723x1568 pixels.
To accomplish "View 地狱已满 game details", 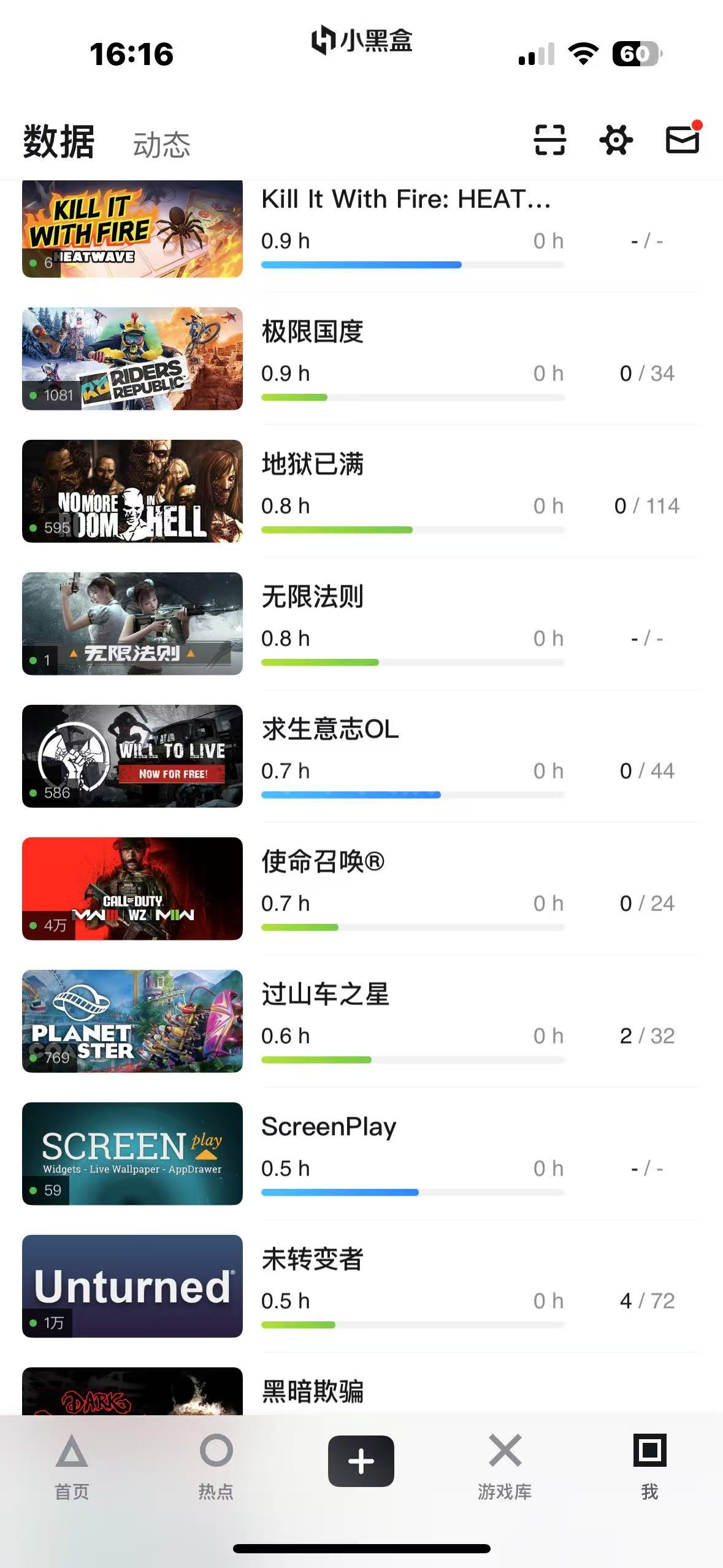I will (405, 491).
